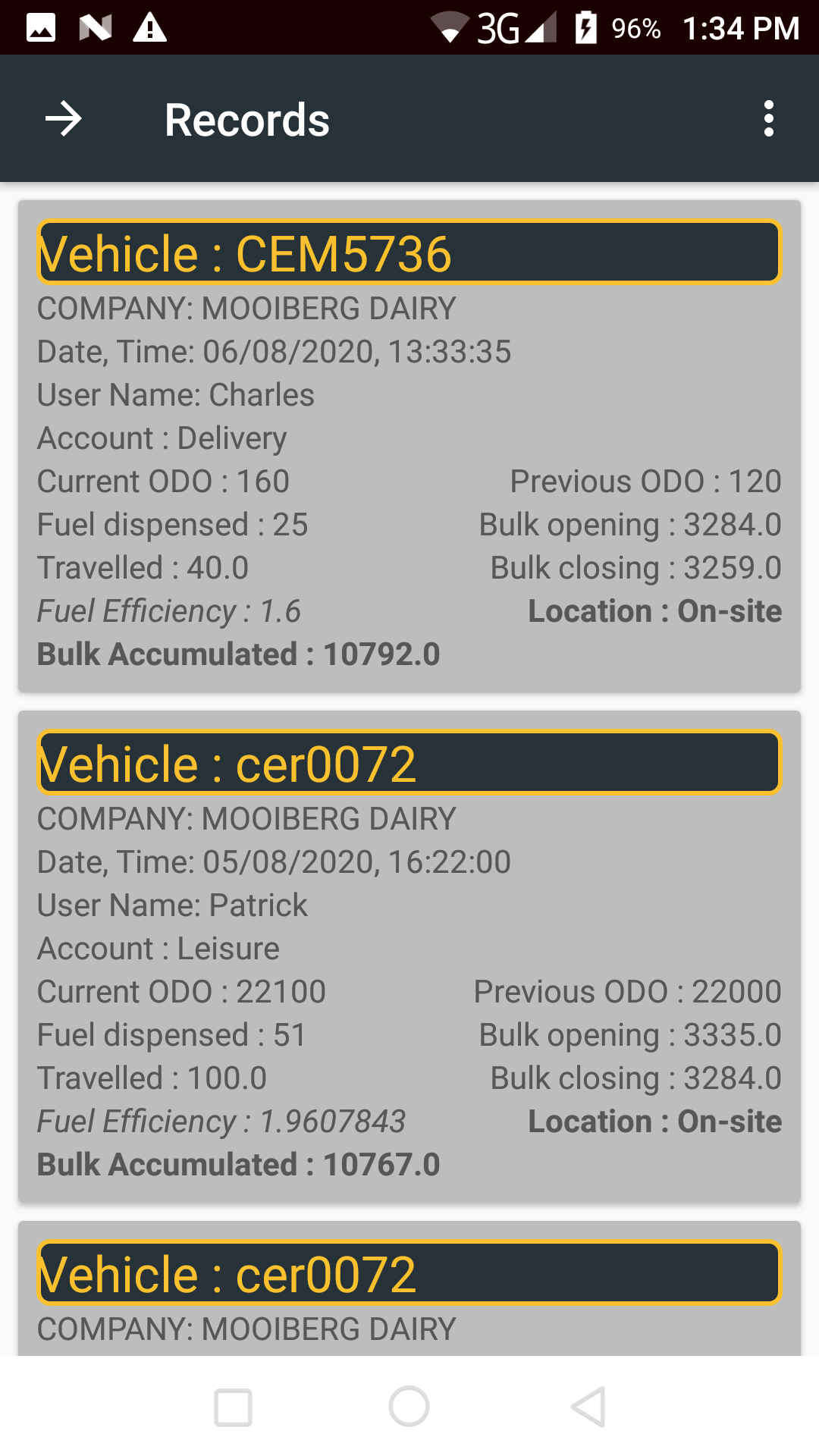Go back using the system back button
This screenshot has height=1456, width=819.
click(588, 1407)
